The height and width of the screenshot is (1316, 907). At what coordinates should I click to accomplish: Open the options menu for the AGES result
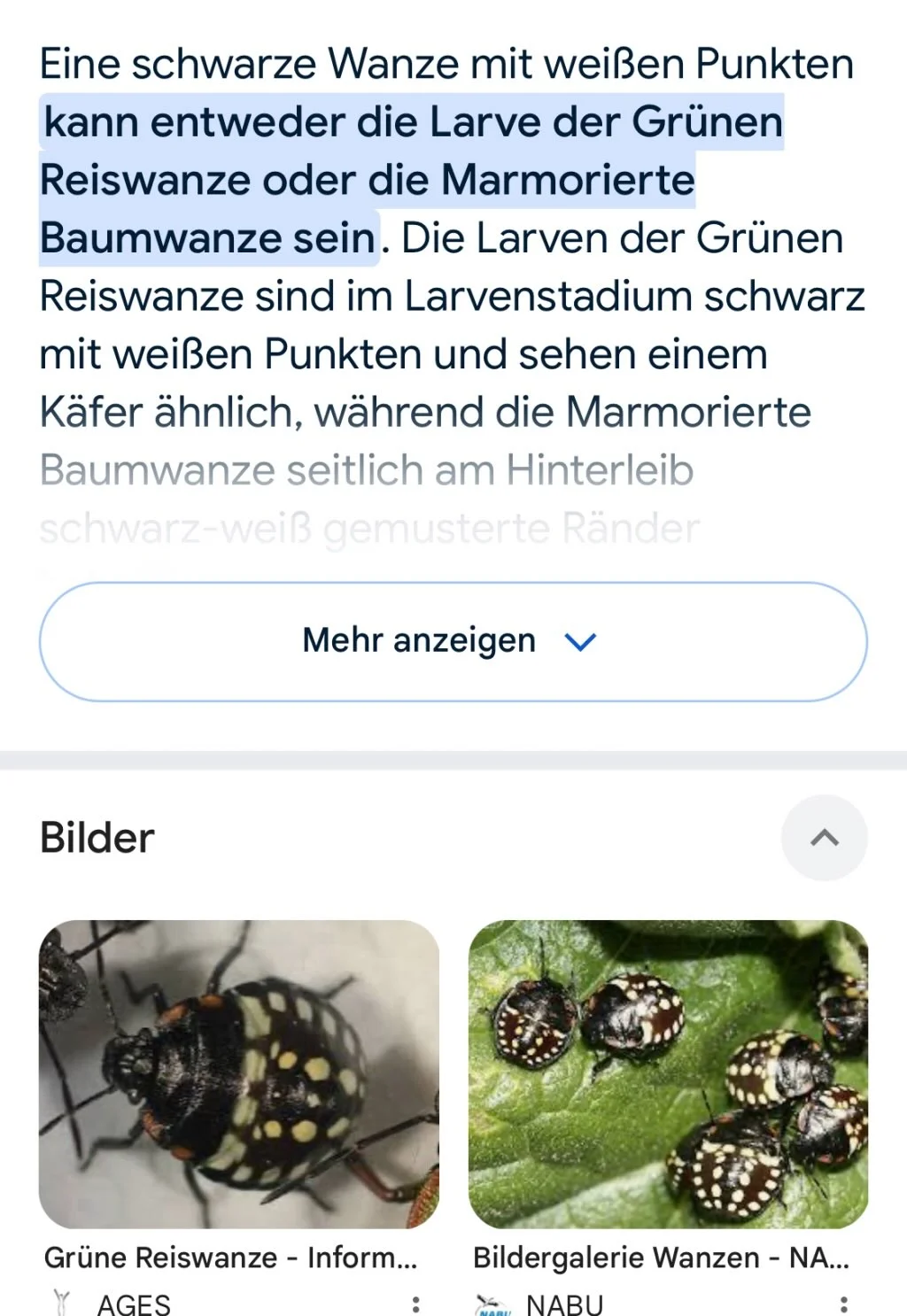(415, 1304)
